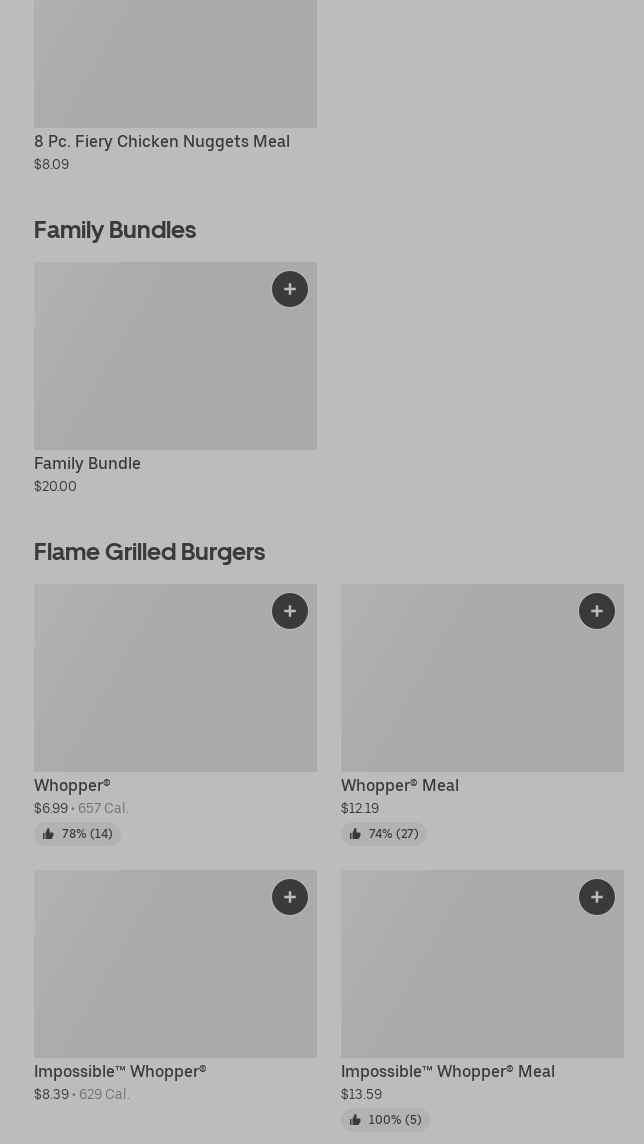644x1144 pixels.
Task: Add Whopper® to the order
Action: pos(290,611)
